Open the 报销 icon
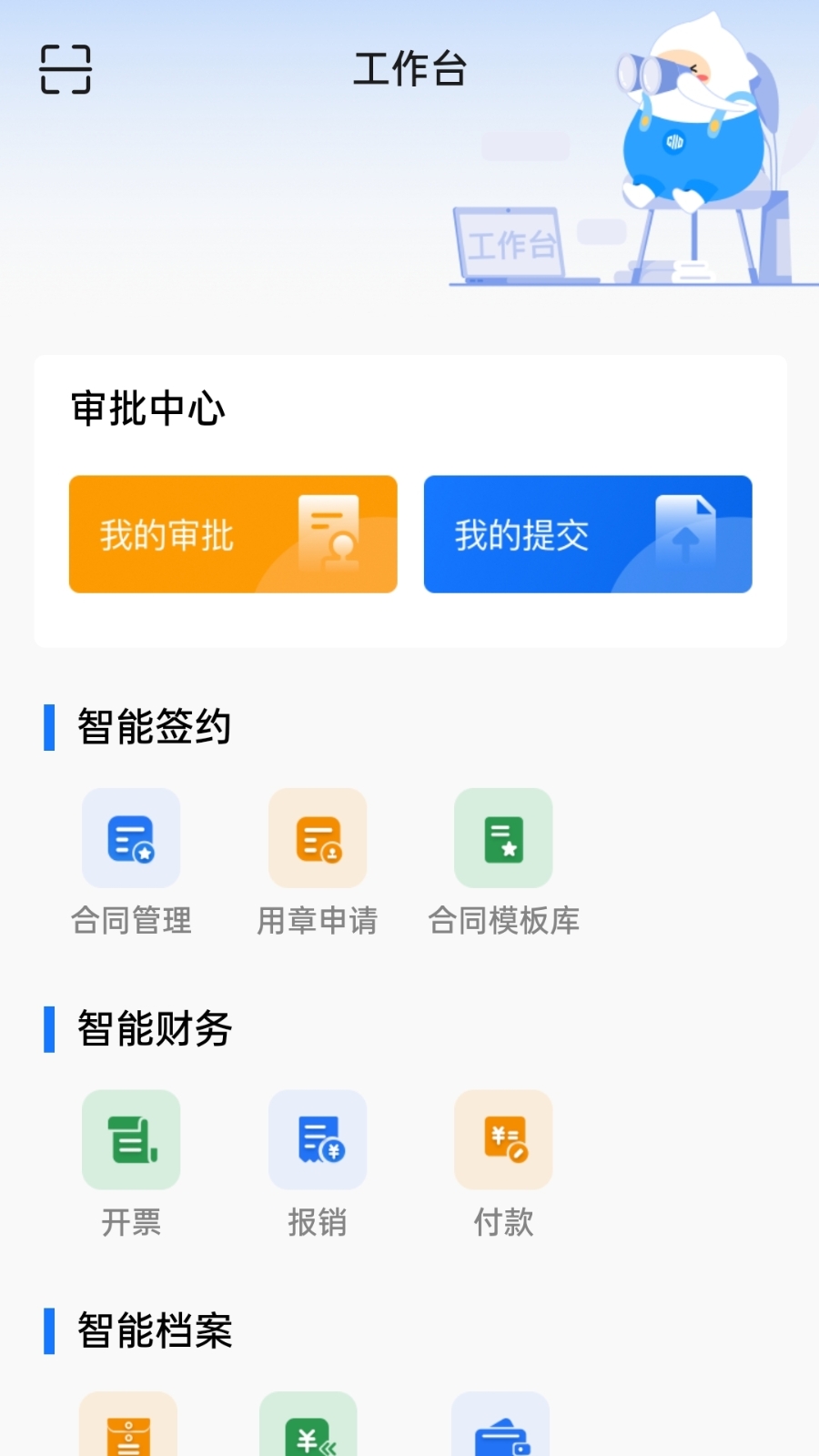Image resolution: width=819 pixels, height=1456 pixels. (x=317, y=1140)
